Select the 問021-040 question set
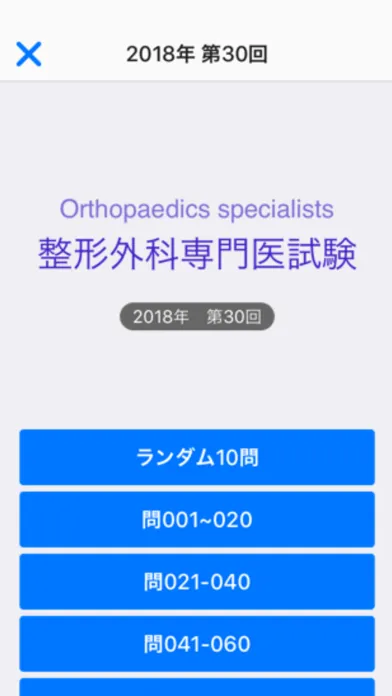 tap(197, 581)
